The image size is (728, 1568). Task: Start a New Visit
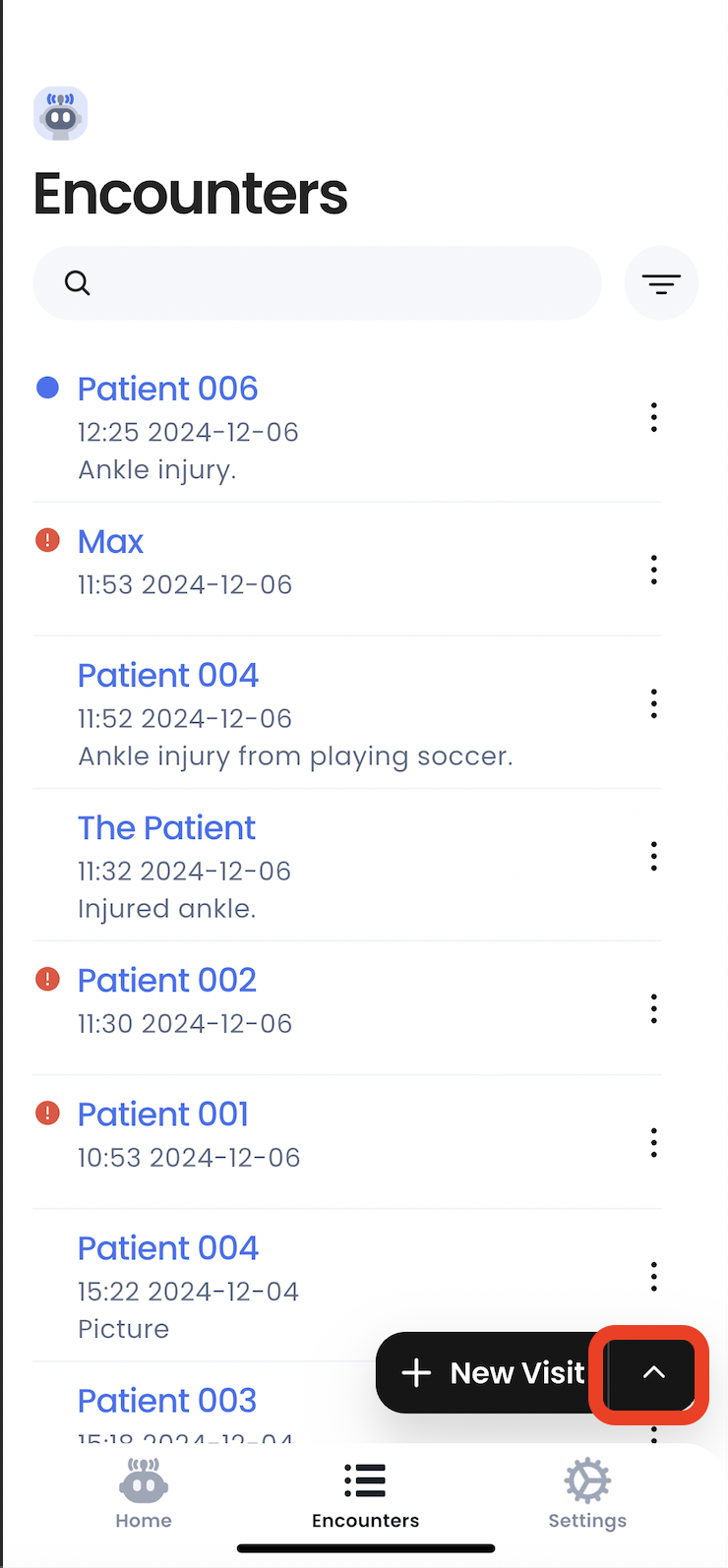tap(491, 1372)
